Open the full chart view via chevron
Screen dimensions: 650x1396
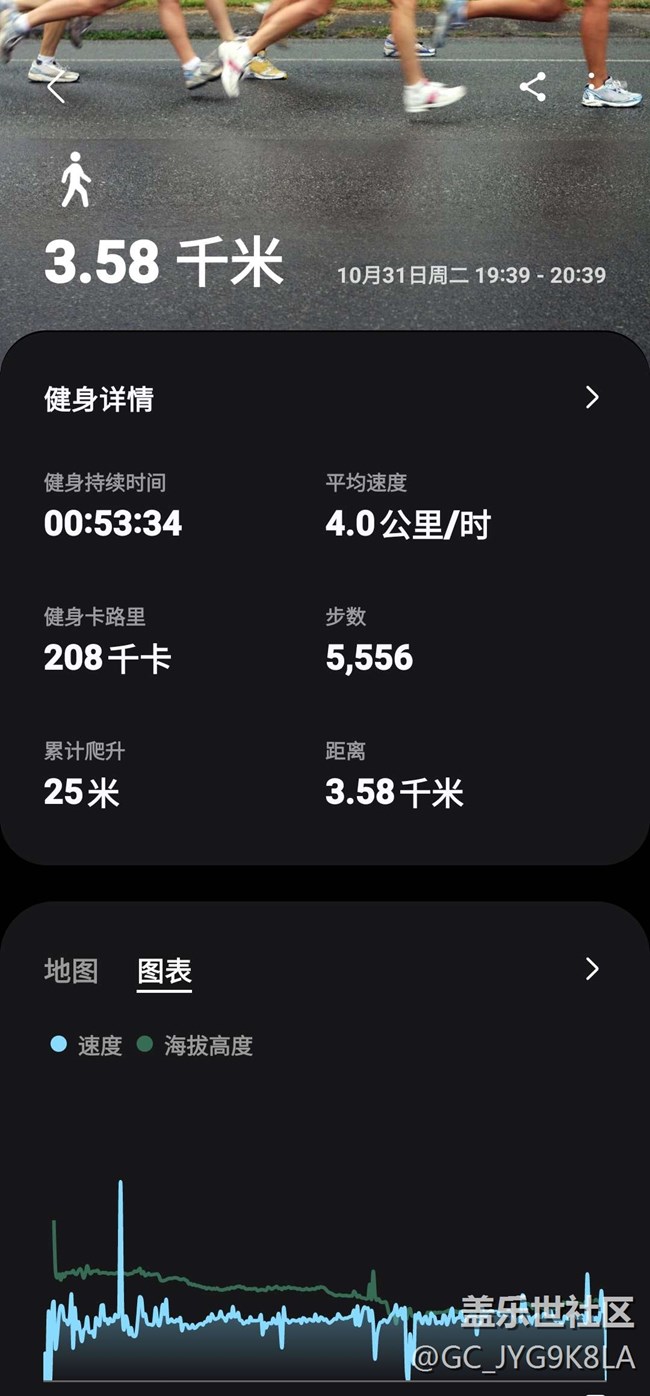point(592,968)
